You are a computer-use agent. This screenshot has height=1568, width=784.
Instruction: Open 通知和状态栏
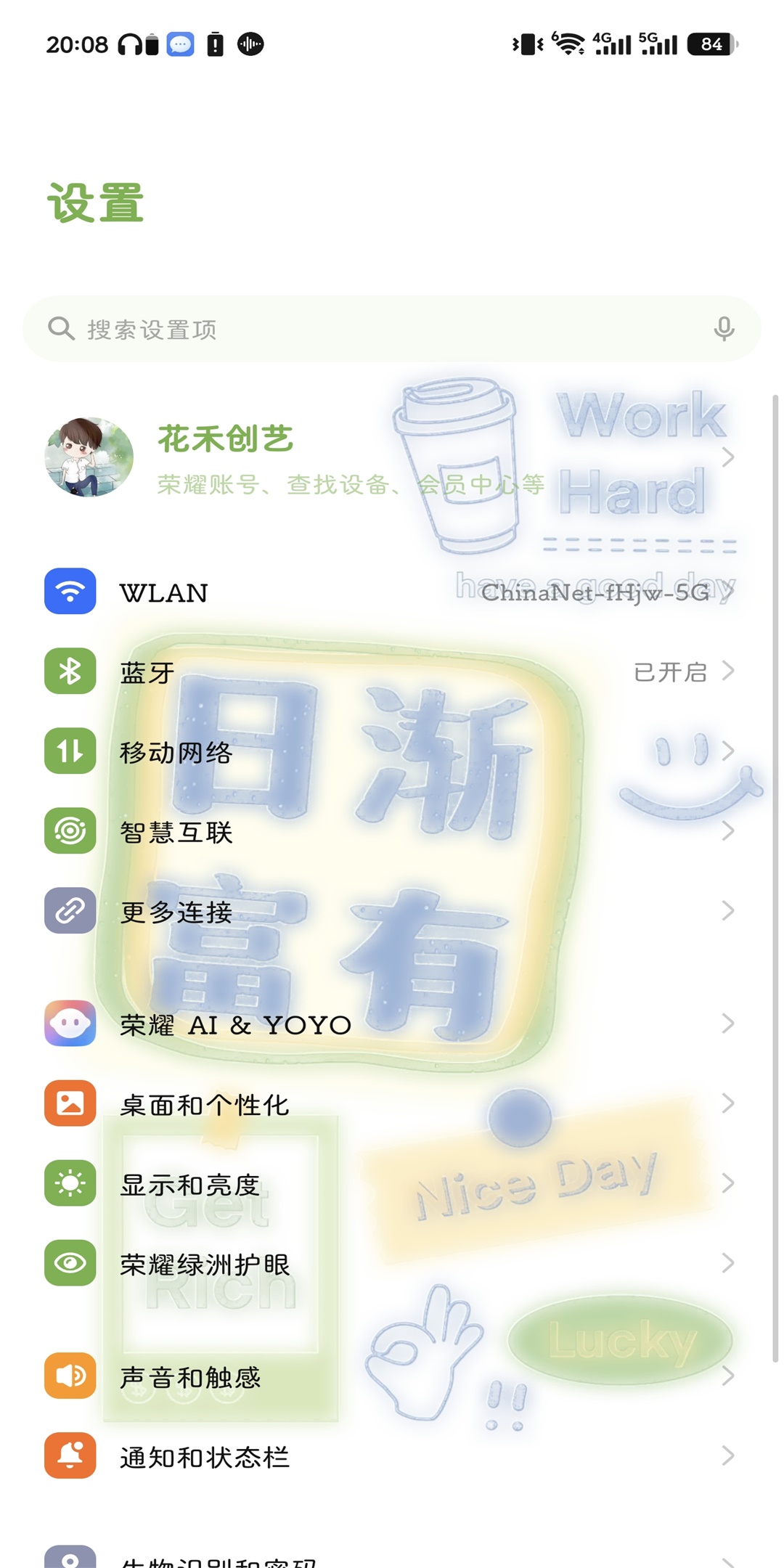tap(392, 1455)
